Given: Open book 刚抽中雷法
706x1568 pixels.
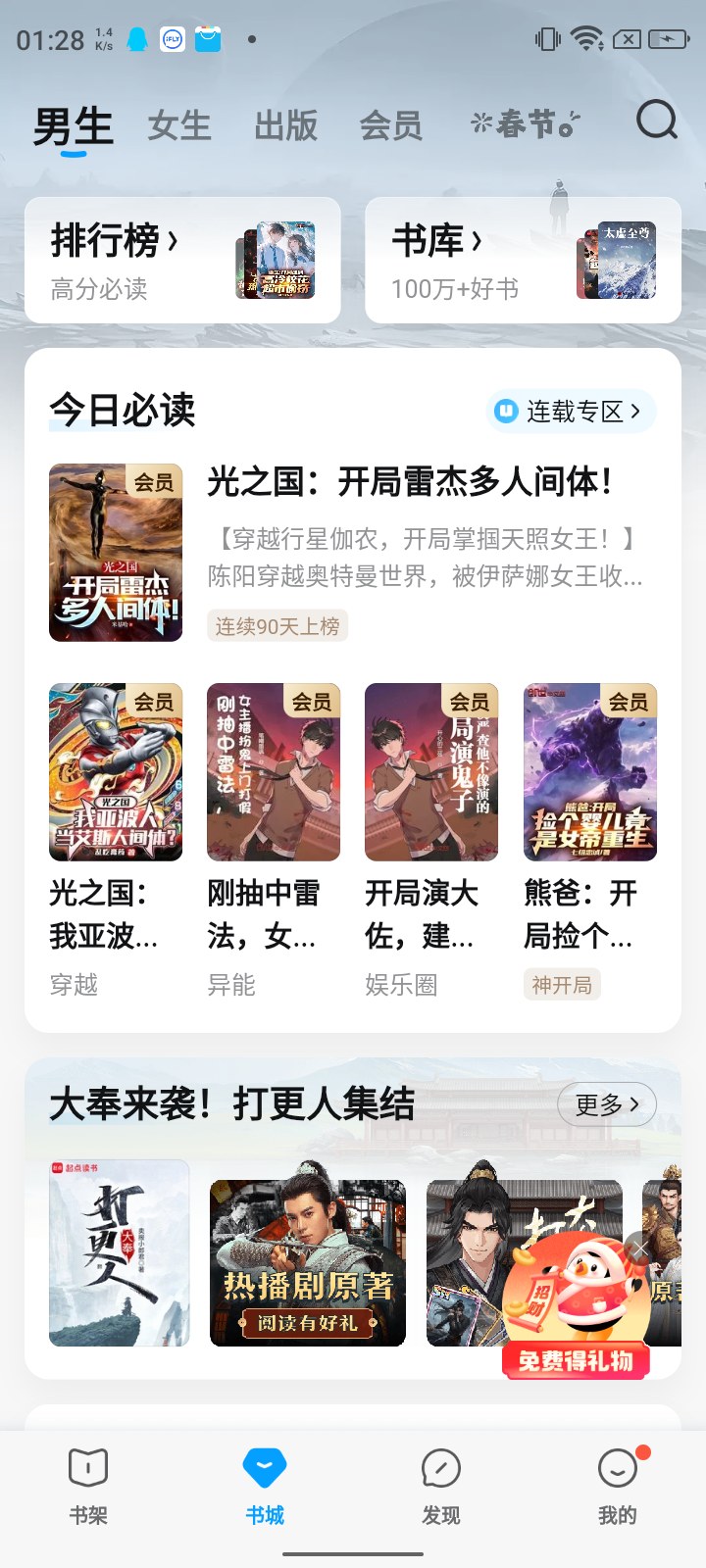Looking at the screenshot, I should pos(274,772).
